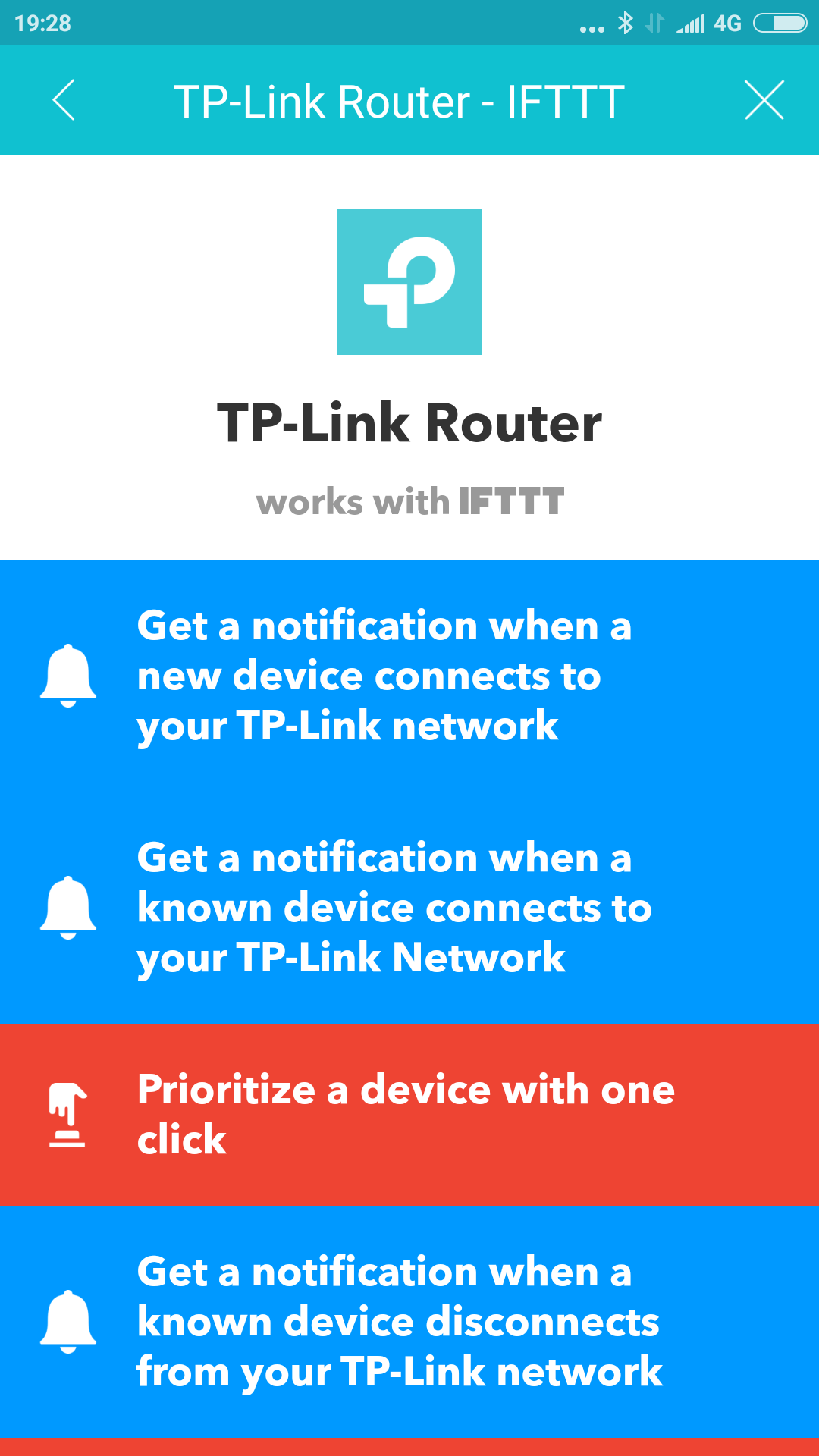Go back using the header arrow
Screen dimensions: 819x1456
pyautogui.click(x=64, y=100)
